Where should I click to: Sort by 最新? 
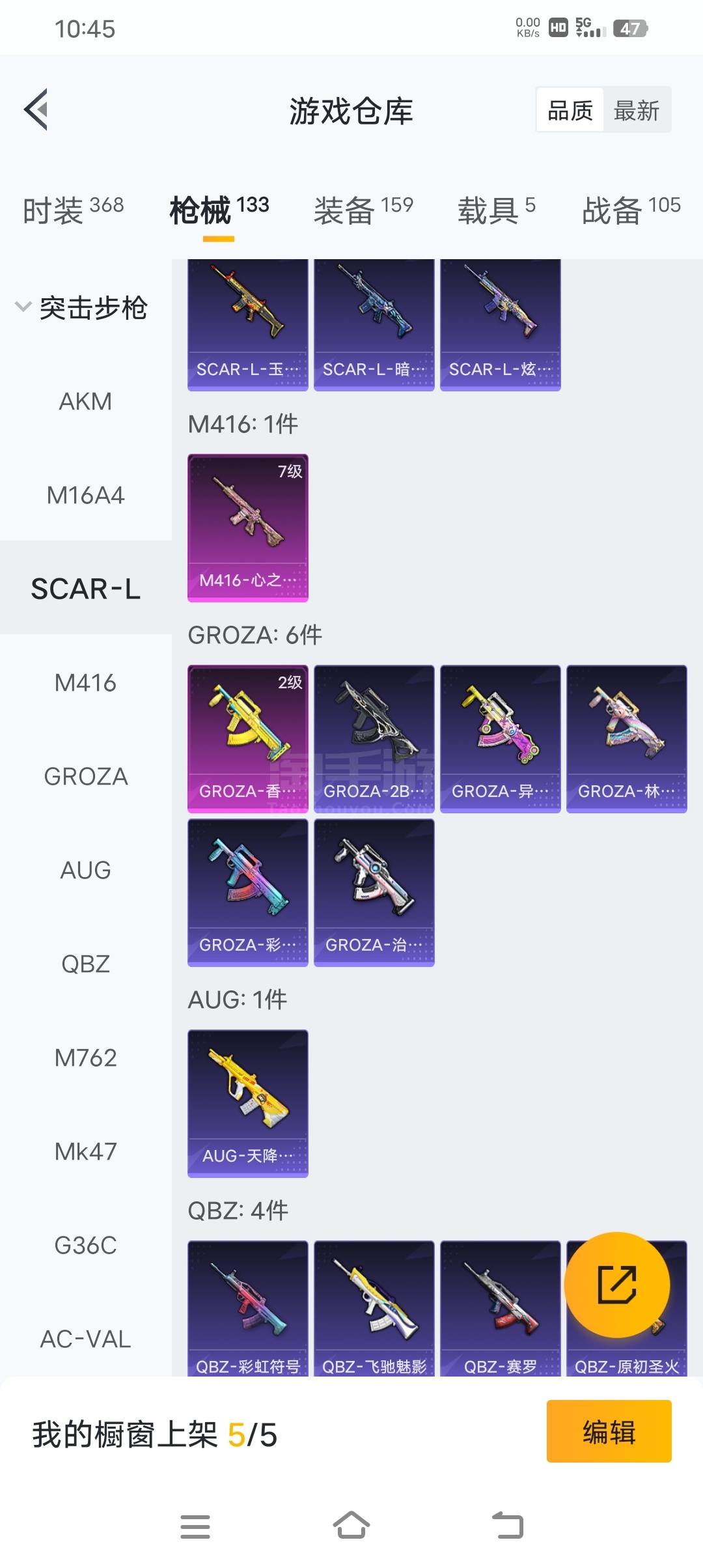[x=637, y=110]
